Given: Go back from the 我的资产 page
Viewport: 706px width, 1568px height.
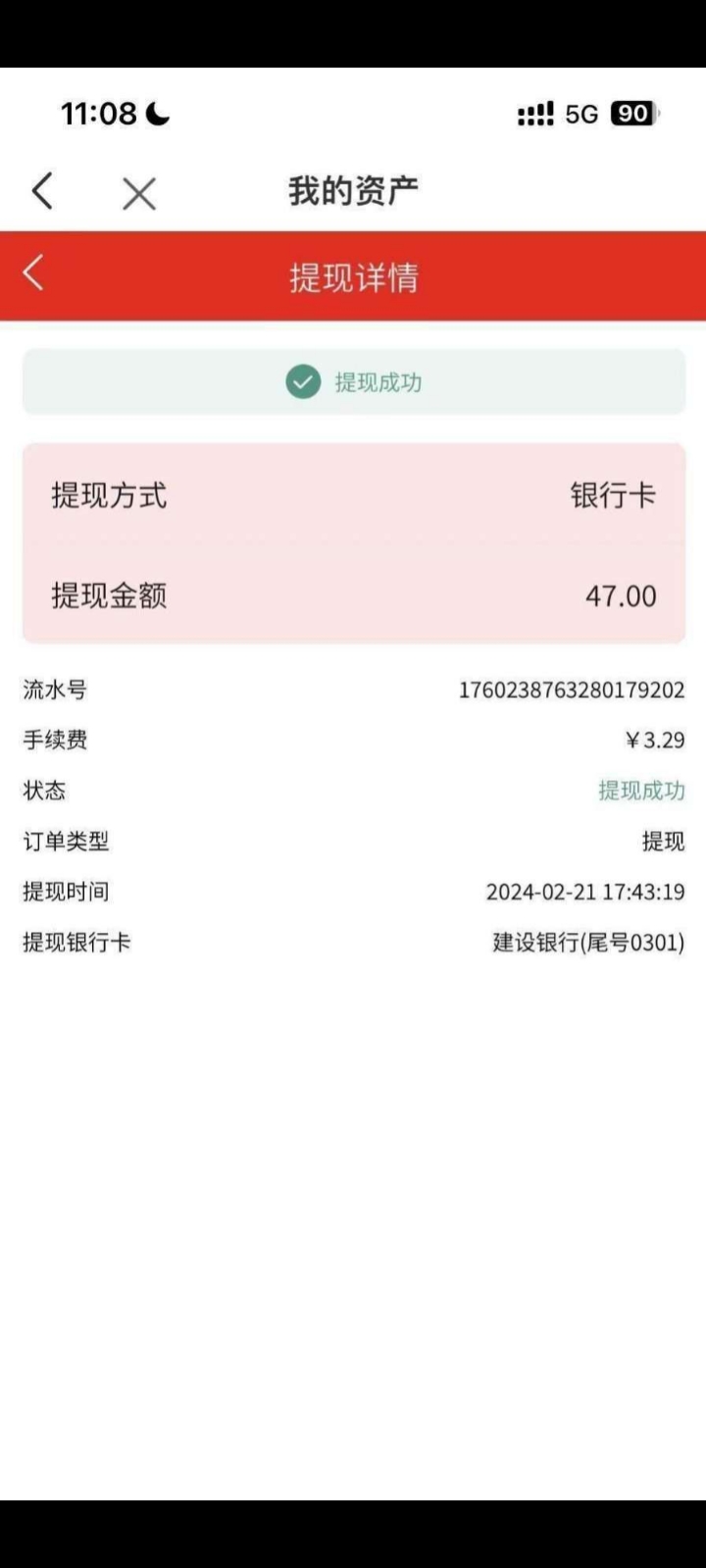Looking at the screenshot, I should (42, 192).
